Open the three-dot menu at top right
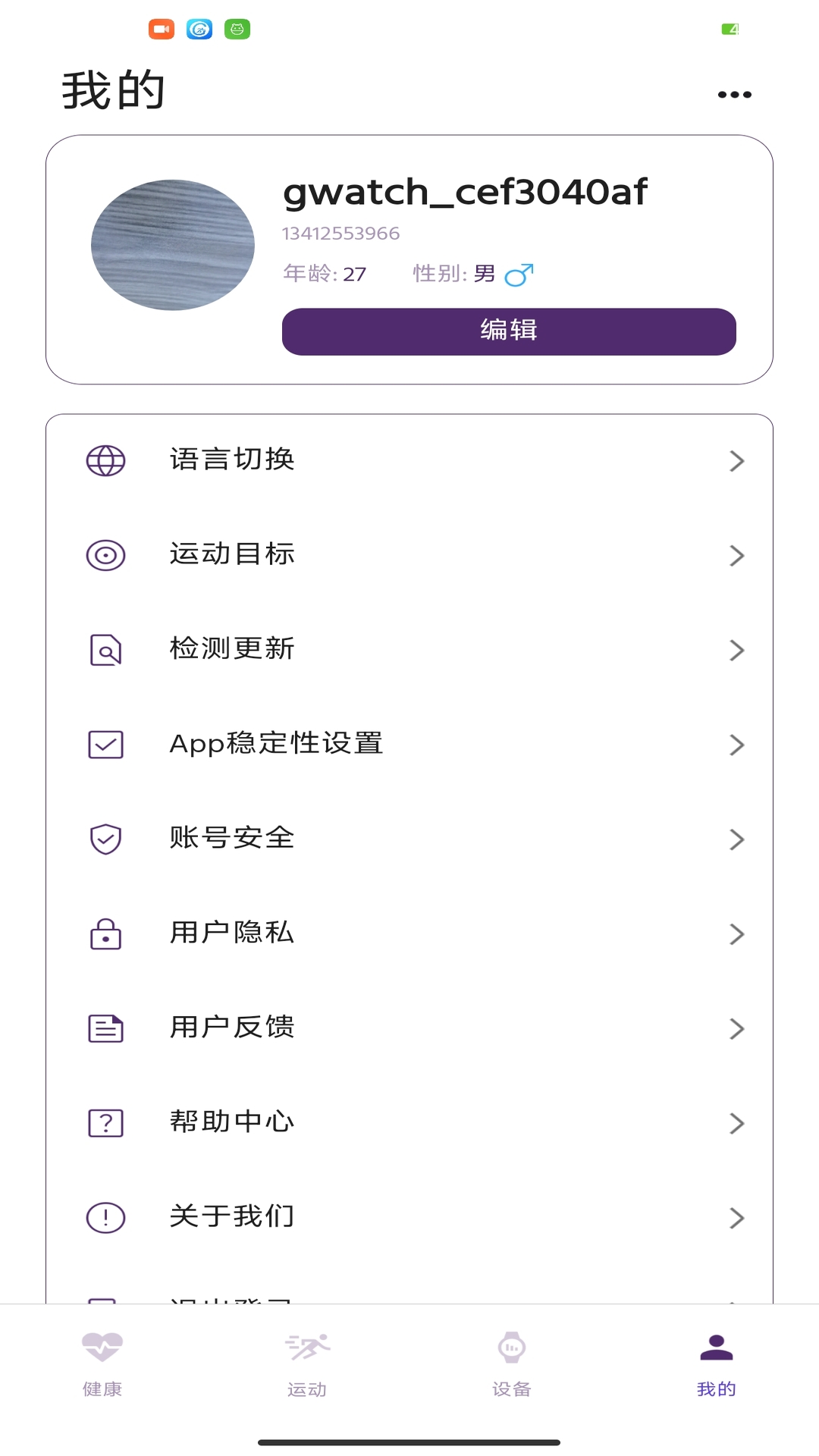The height and width of the screenshot is (1456, 819). 733,93
